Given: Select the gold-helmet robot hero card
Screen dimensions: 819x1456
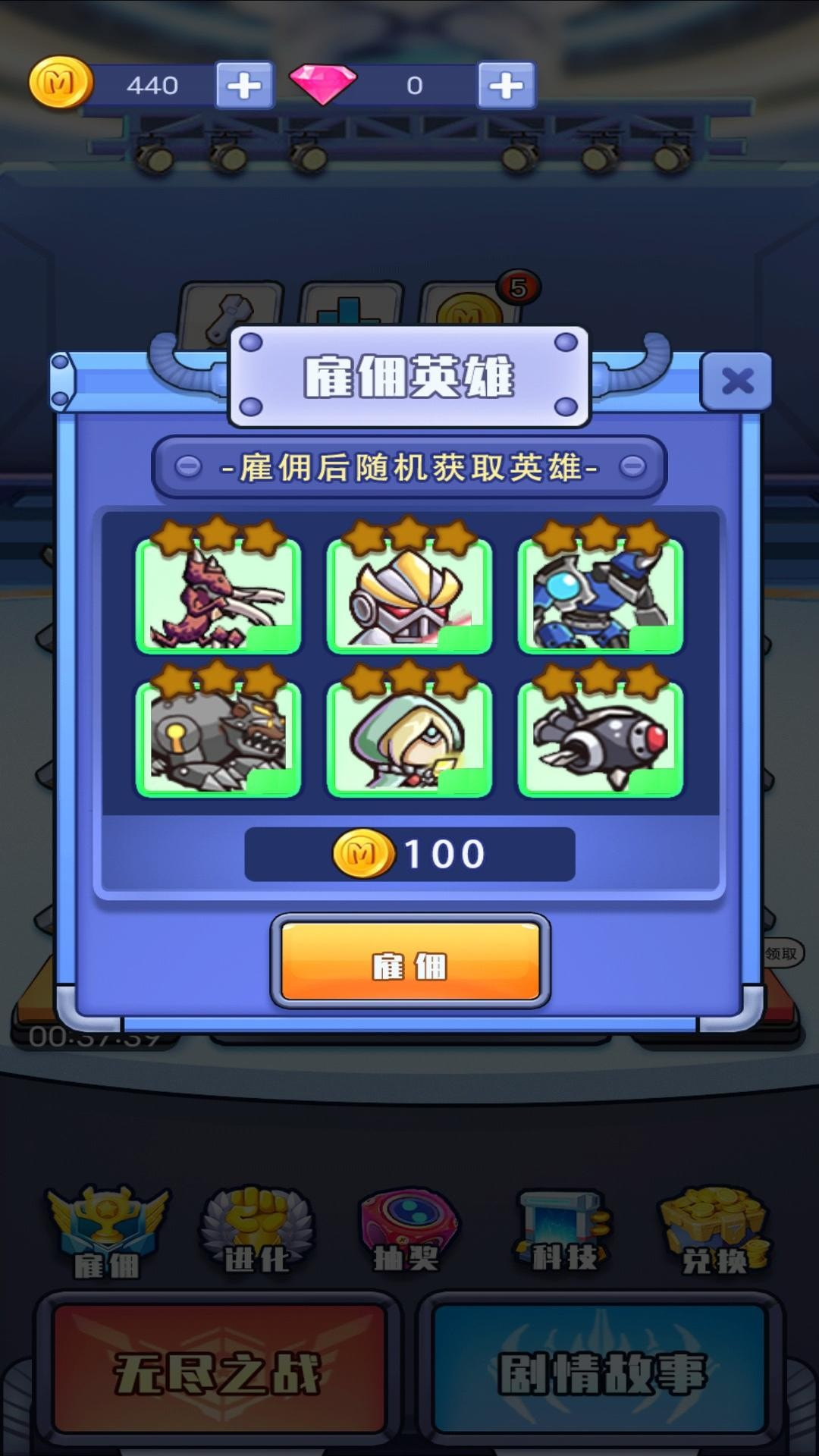Looking at the screenshot, I should 409,595.
